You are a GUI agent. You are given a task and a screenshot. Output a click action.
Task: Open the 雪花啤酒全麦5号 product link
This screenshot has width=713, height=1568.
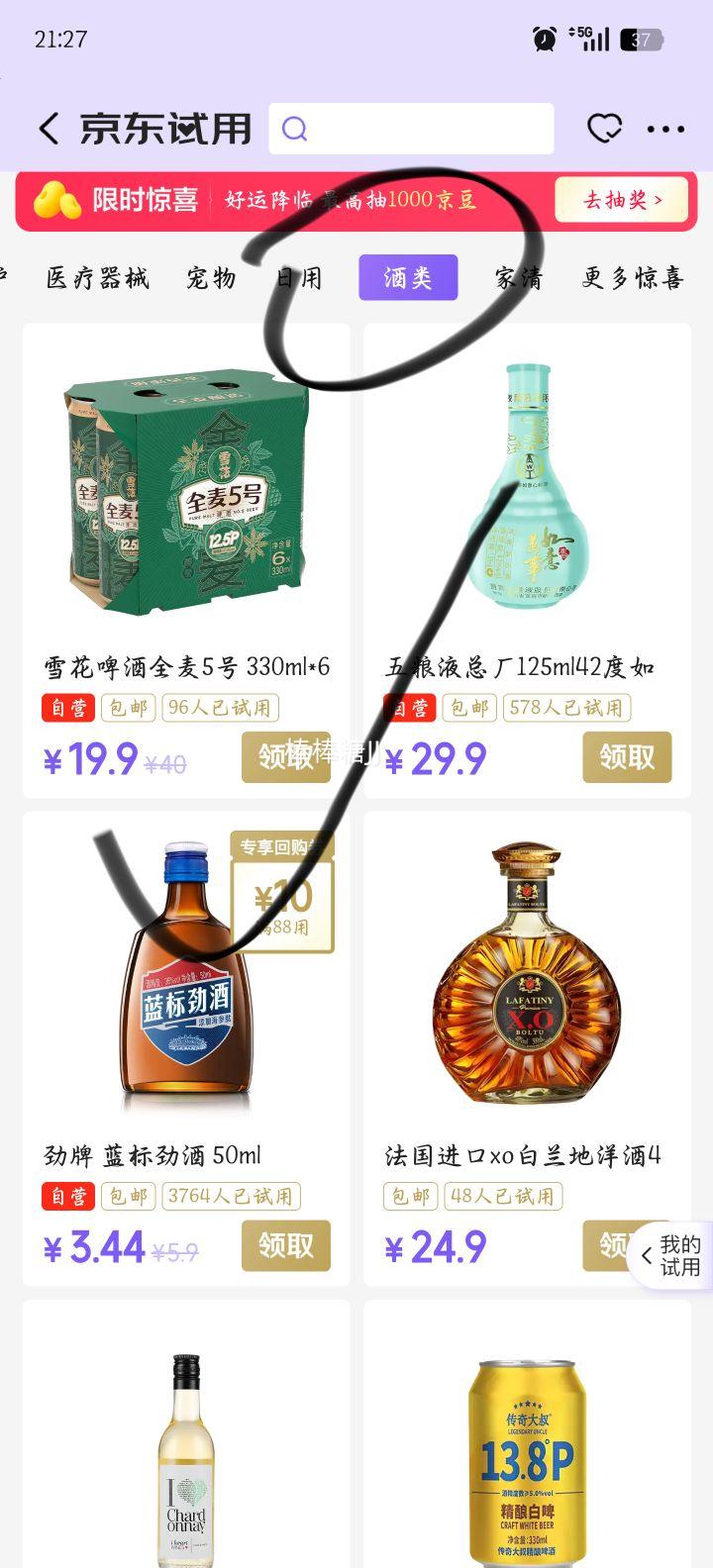pyautogui.click(x=183, y=667)
